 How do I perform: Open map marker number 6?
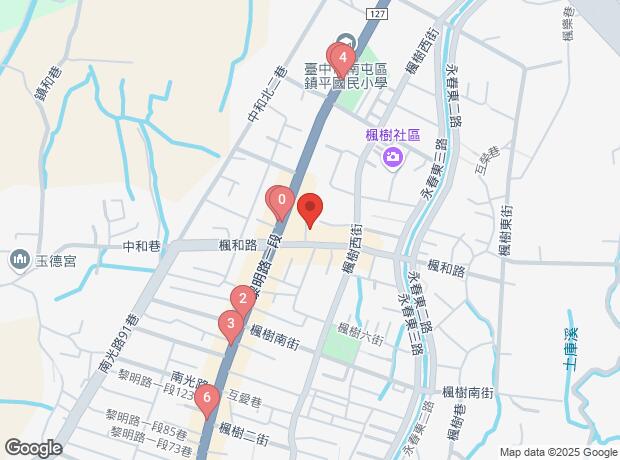tap(207, 399)
